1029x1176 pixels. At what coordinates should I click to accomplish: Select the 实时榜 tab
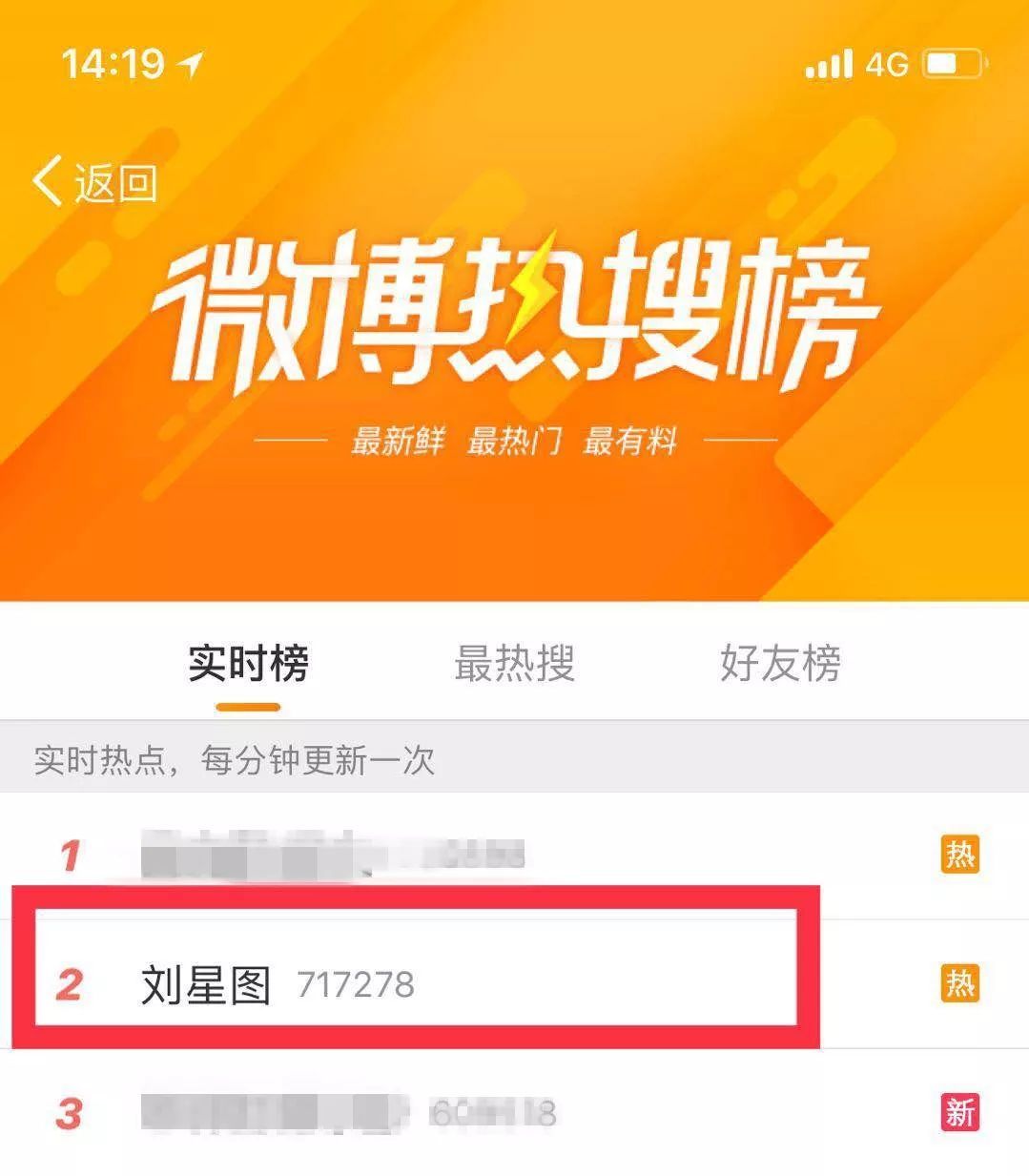[x=251, y=666]
